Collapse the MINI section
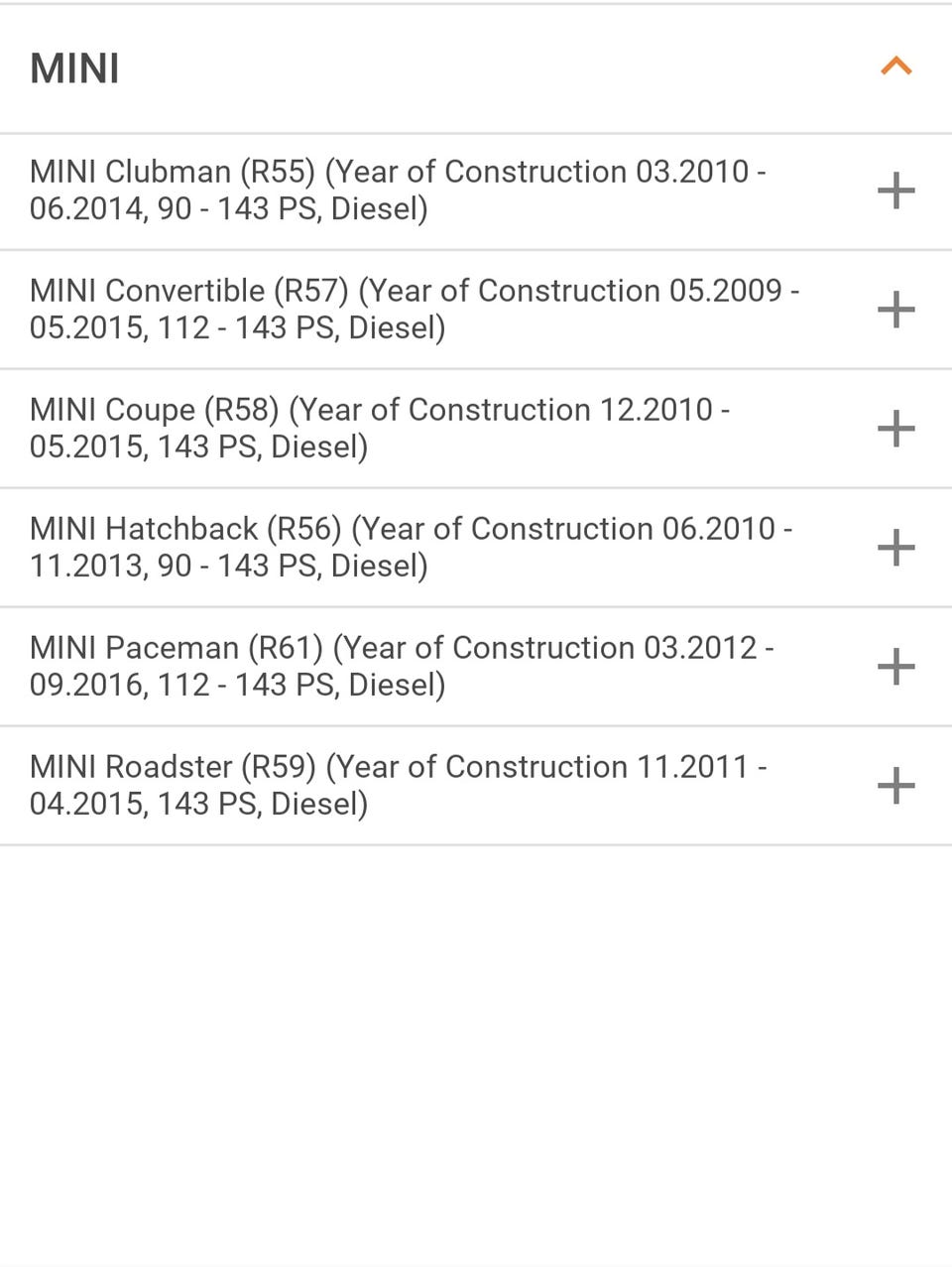This screenshot has height=1267, width=952. click(x=895, y=67)
